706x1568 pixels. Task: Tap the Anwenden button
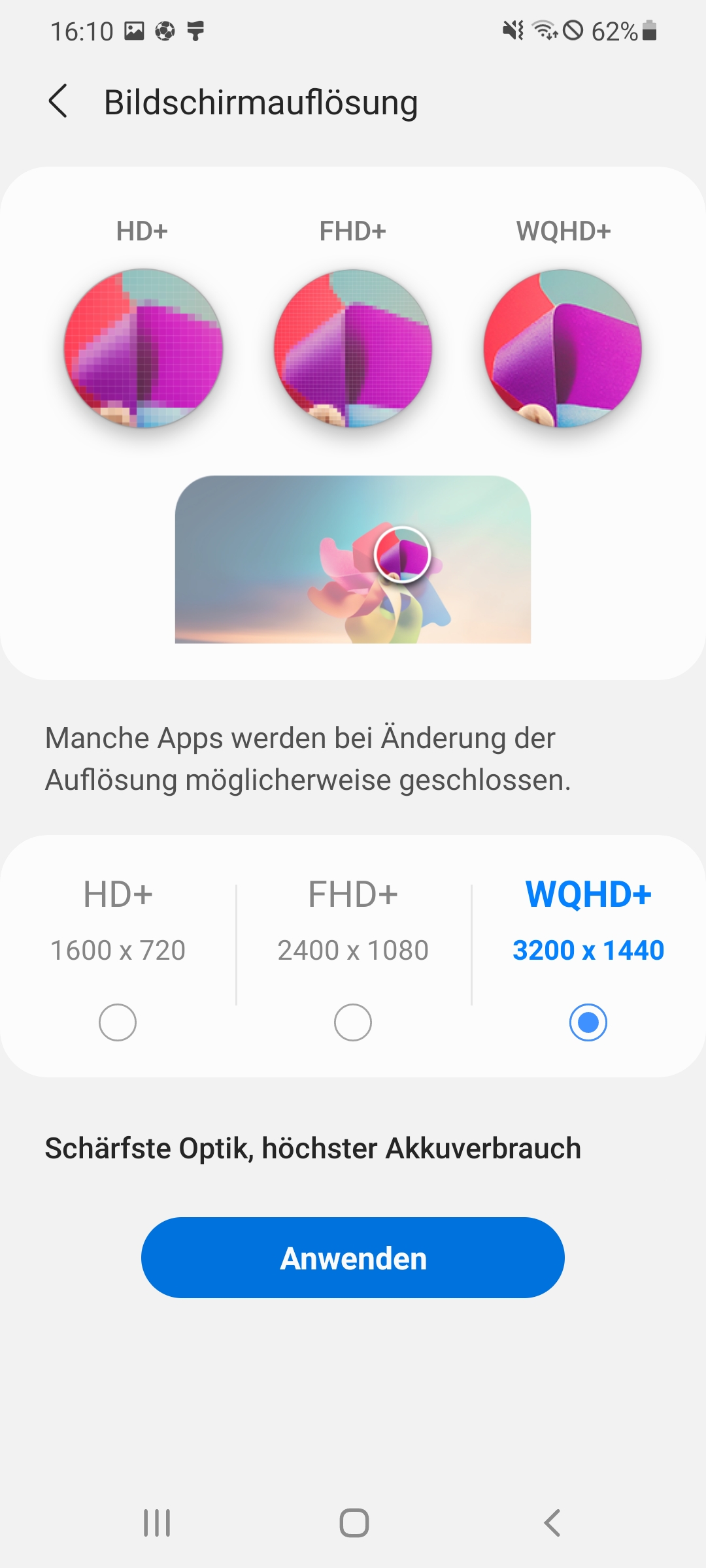(353, 1258)
